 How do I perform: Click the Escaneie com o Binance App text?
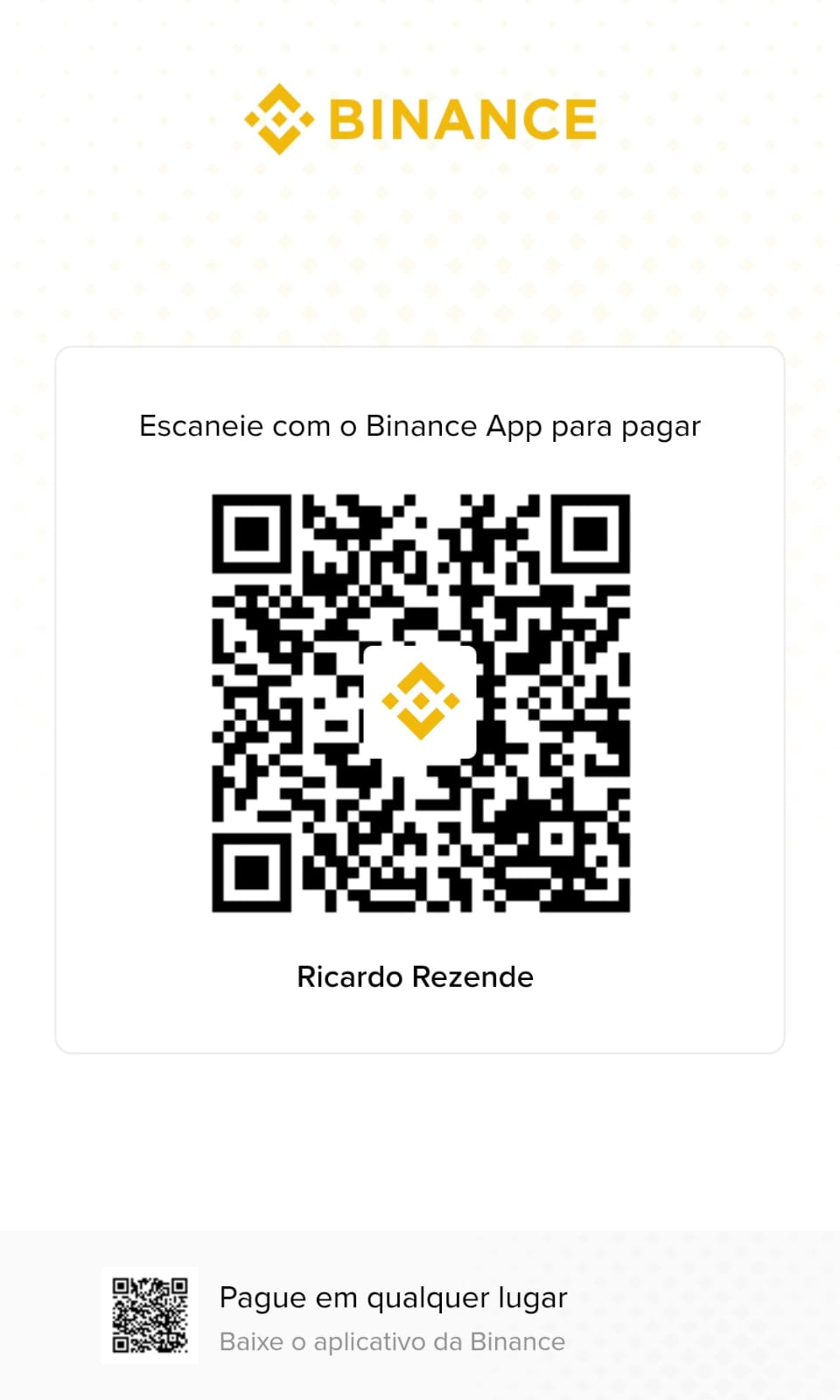tap(419, 426)
